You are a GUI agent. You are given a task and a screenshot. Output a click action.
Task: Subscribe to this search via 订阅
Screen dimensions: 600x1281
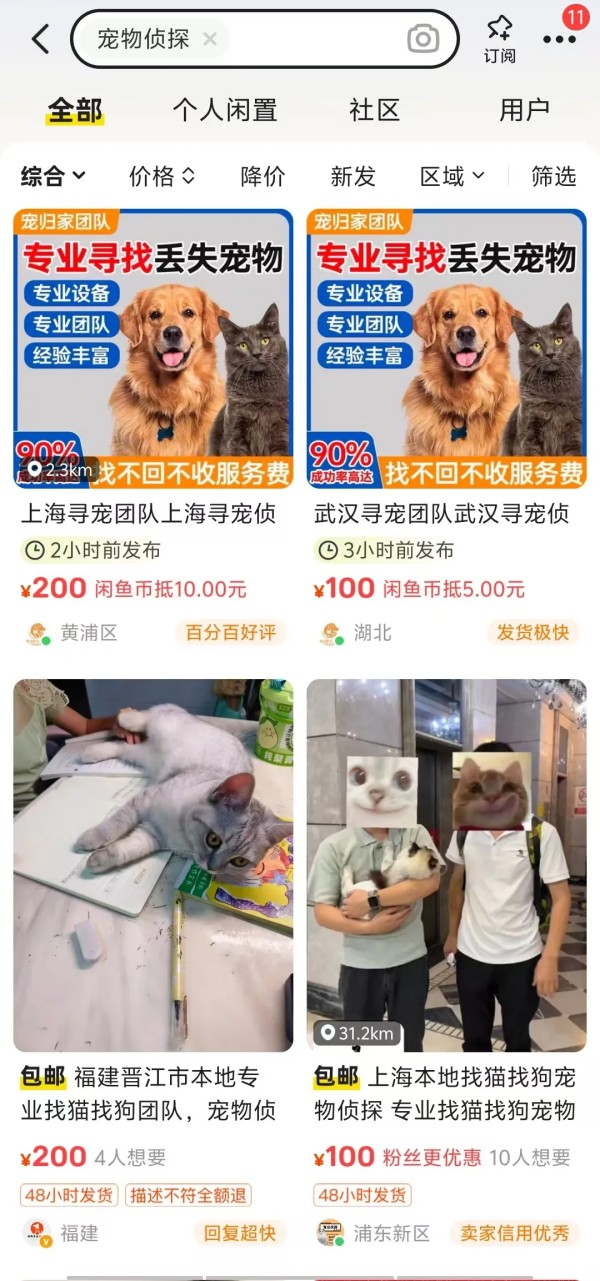click(499, 40)
